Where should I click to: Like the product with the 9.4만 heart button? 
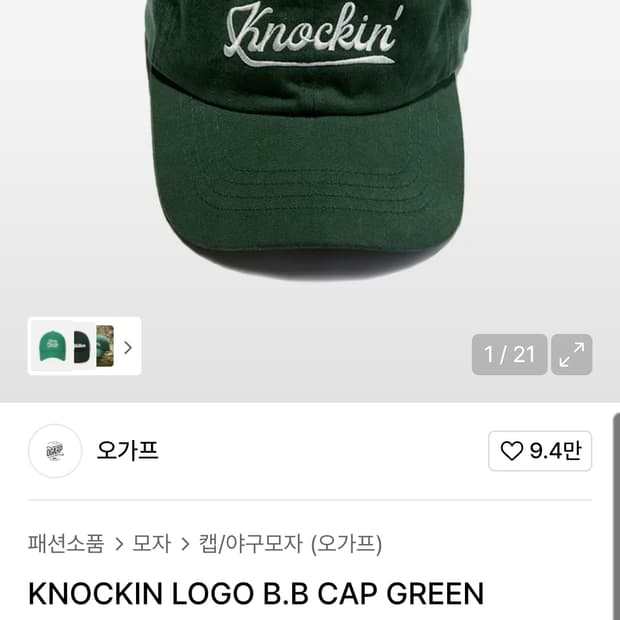point(540,451)
